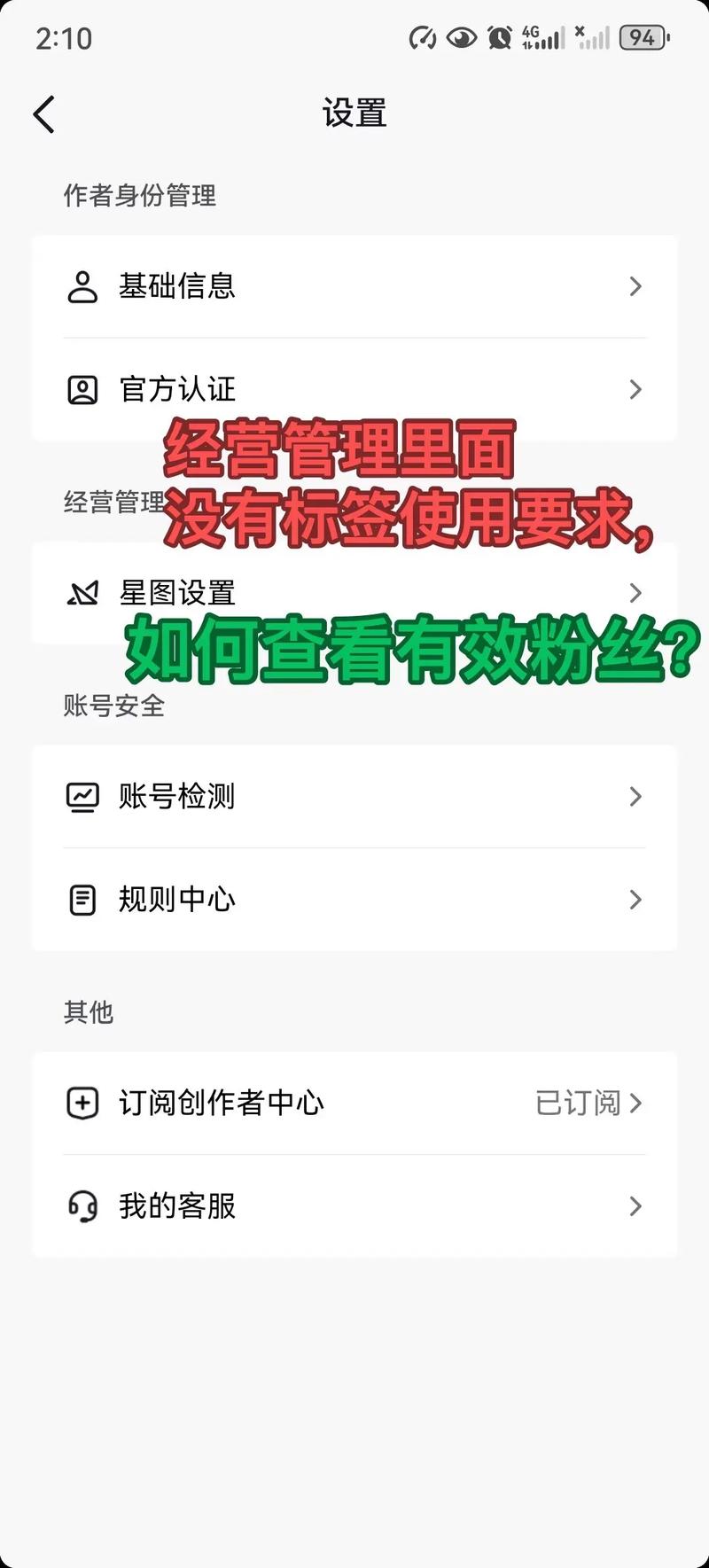Tap the person icon beside 基础信息
The image size is (709, 1568).
(82, 286)
